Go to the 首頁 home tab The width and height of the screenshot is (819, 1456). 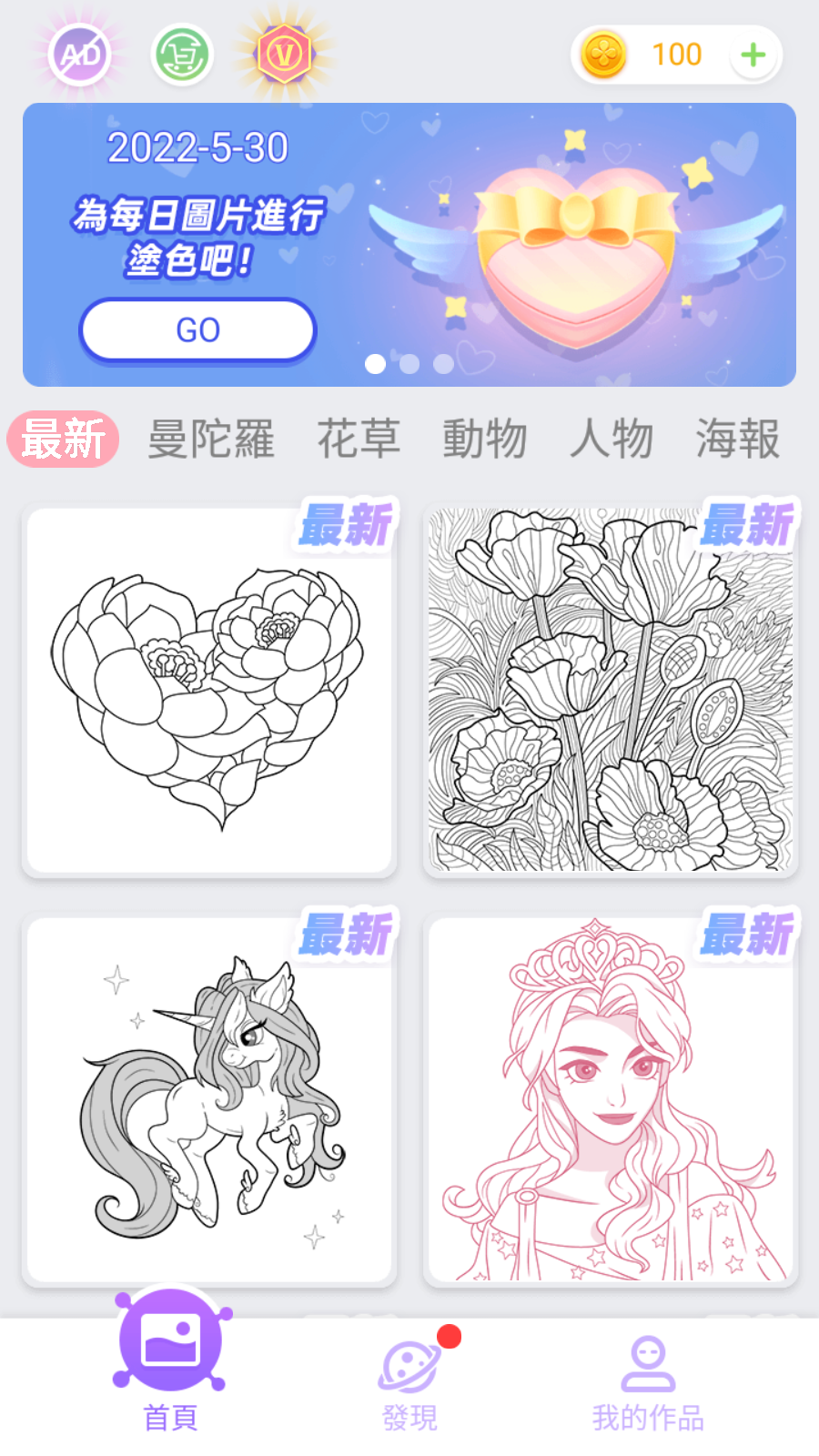[170, 1365]
